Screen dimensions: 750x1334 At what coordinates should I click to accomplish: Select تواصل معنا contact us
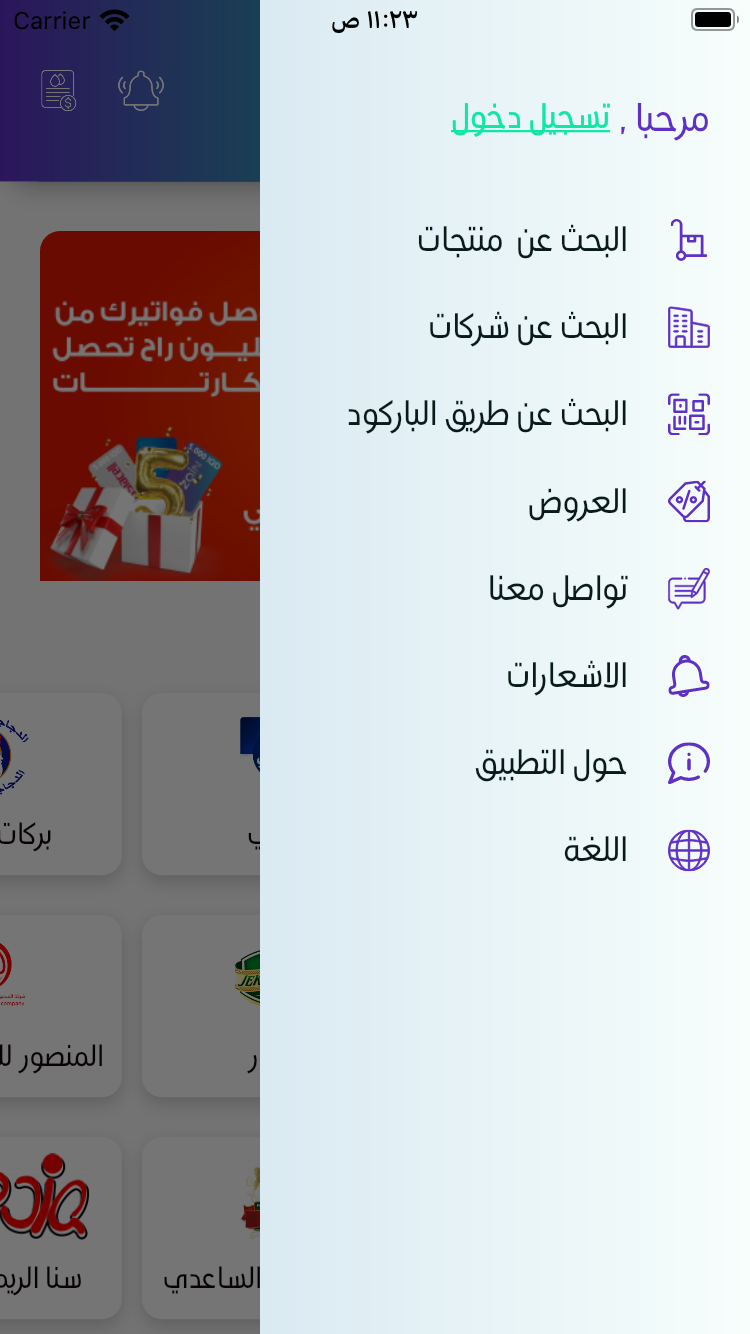[558, 589]
